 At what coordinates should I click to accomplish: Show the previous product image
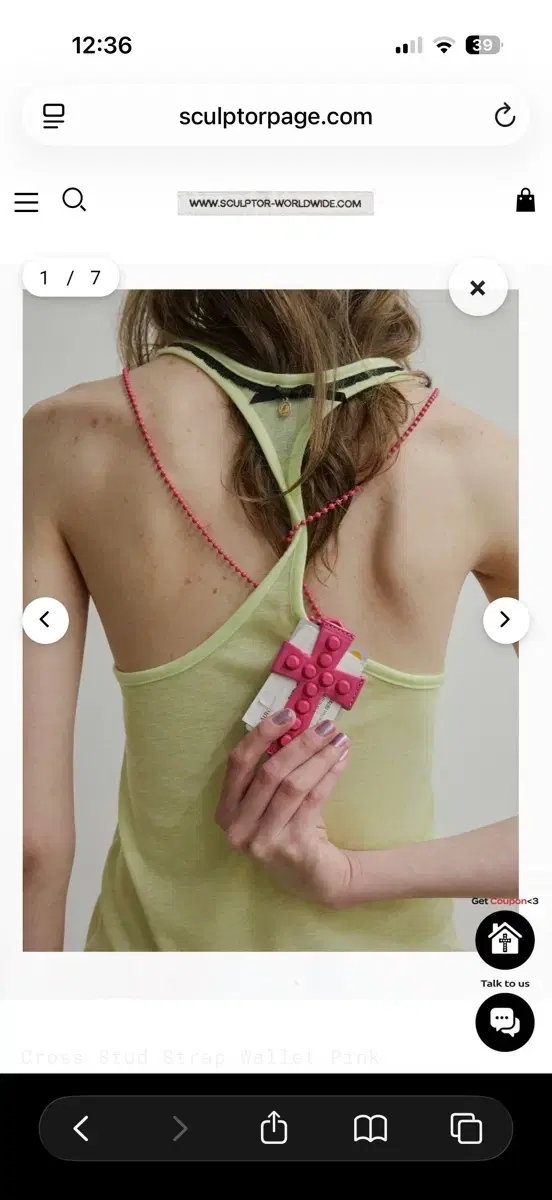click(46, 620)
